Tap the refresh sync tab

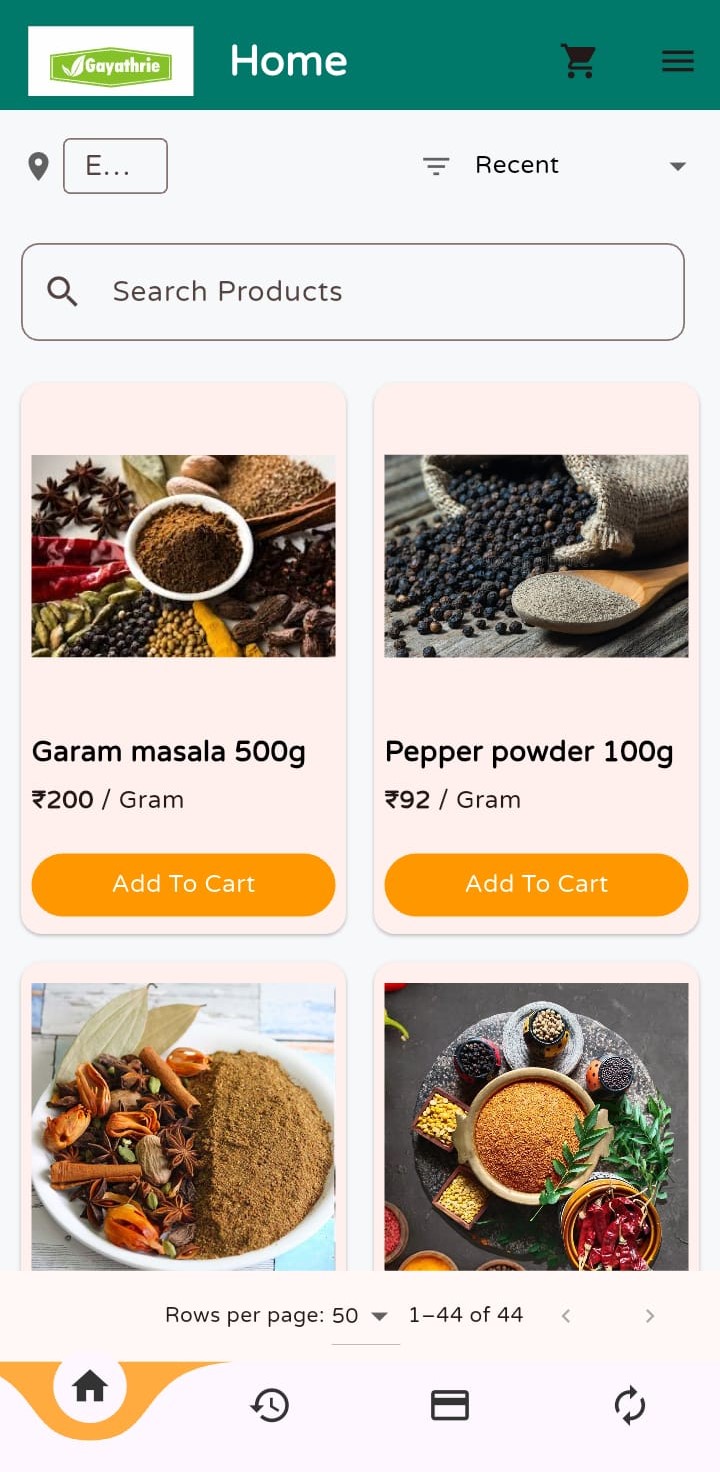coord(630,1406)
